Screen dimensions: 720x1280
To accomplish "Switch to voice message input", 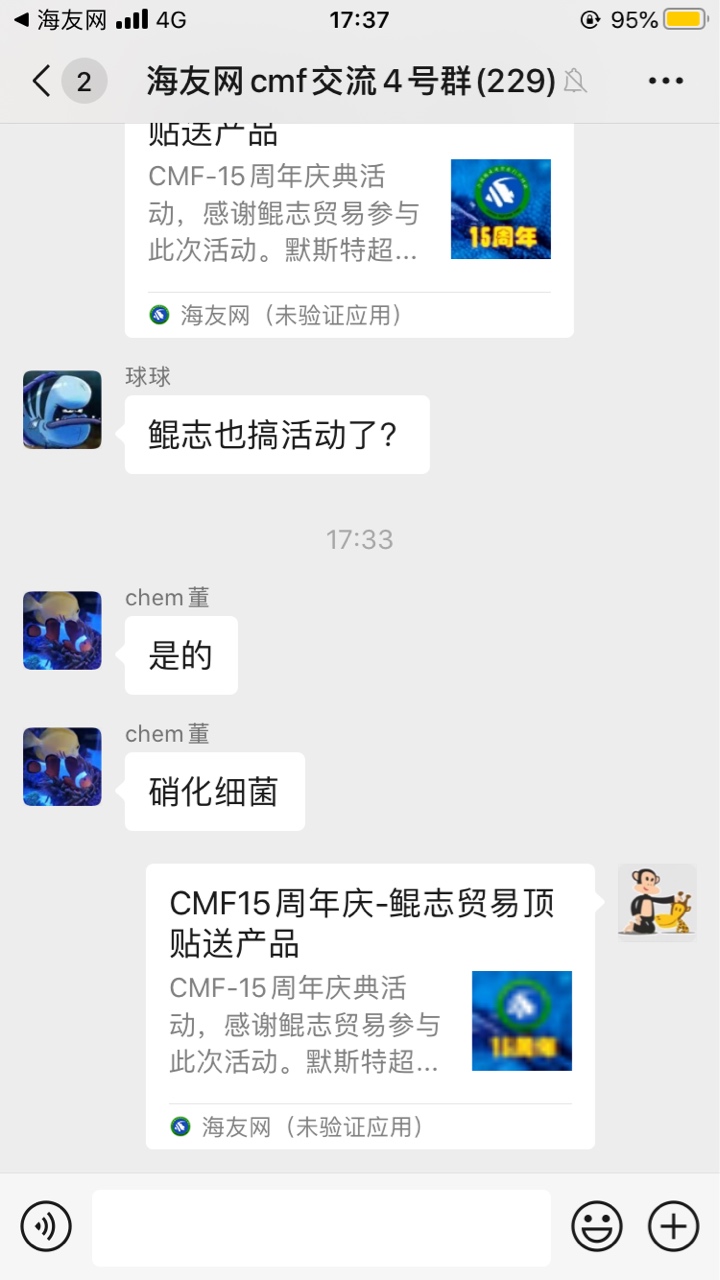I will click(46, 1226).
